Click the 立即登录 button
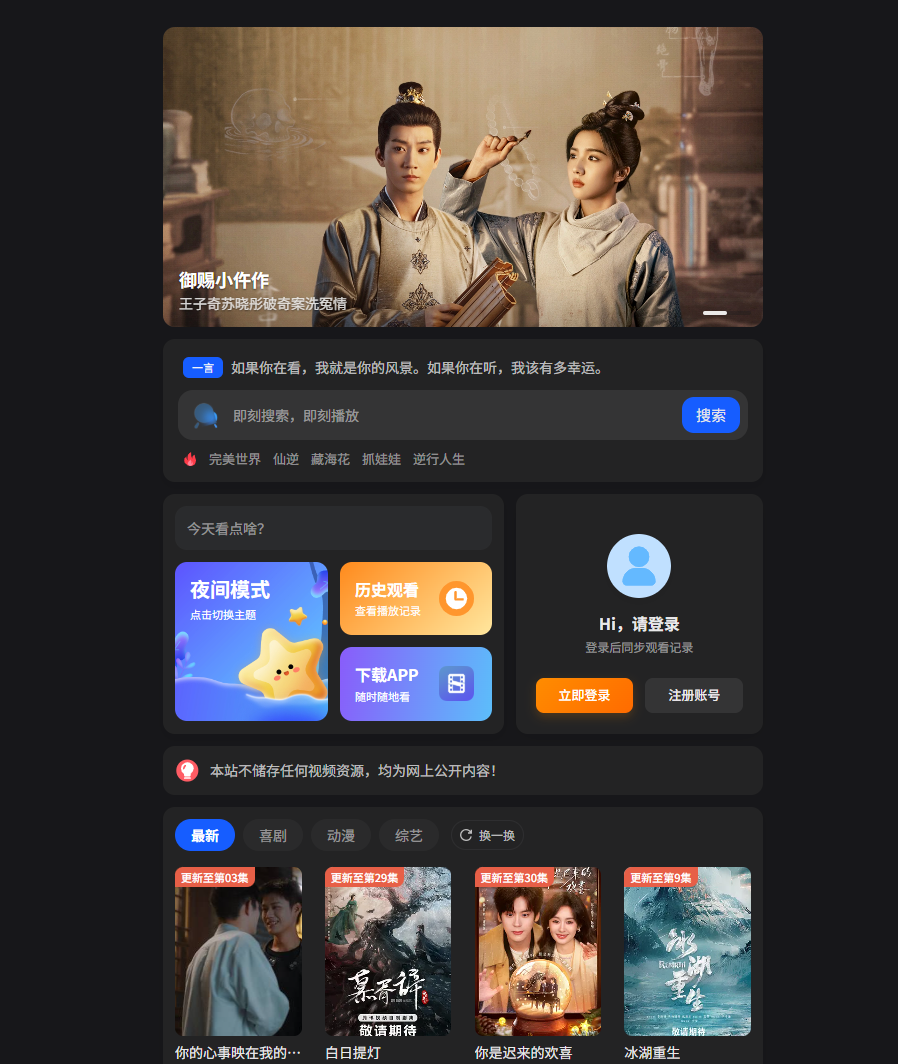Image resolution: width=898 pixels, height=1064 pixels. [x=584, y=695]
